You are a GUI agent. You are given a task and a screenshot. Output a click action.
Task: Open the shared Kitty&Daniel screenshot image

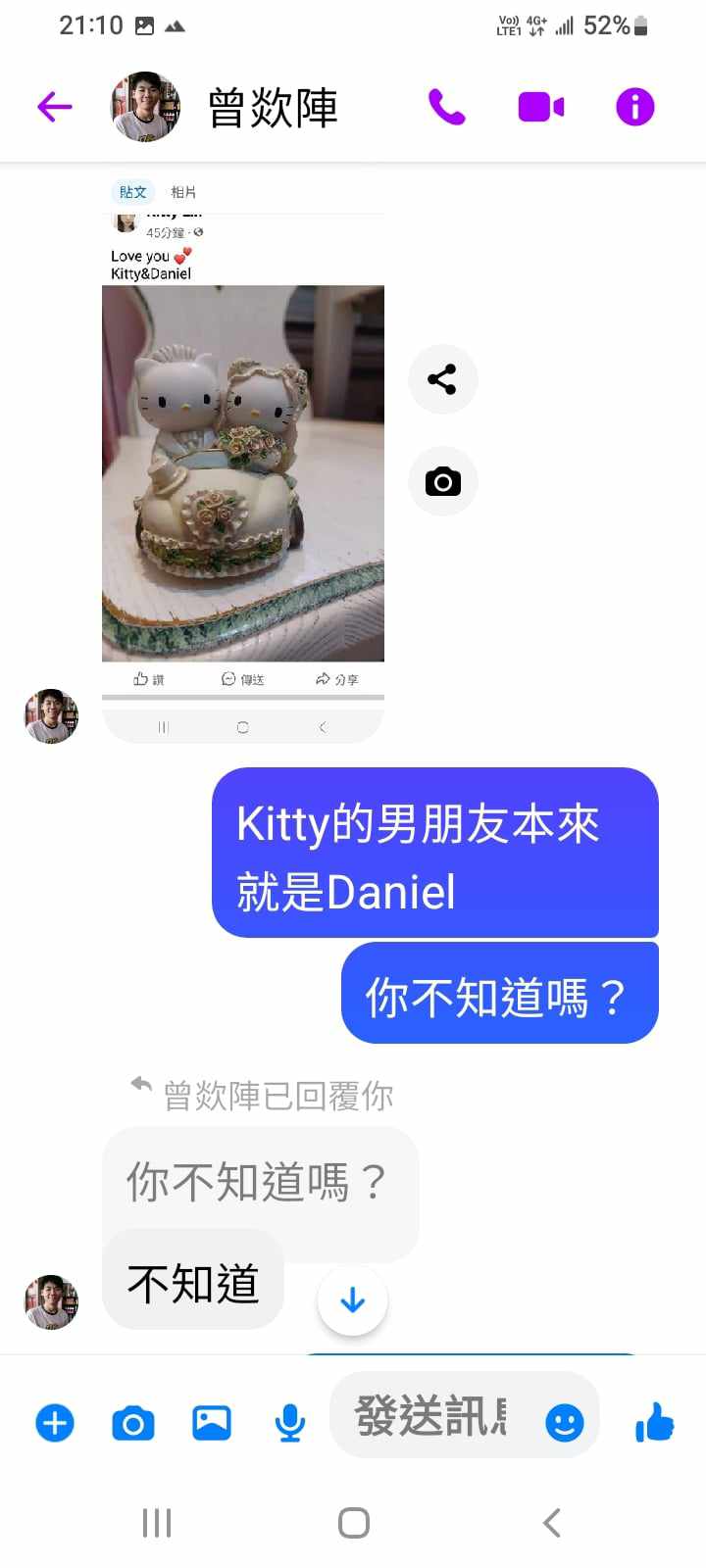243,461
